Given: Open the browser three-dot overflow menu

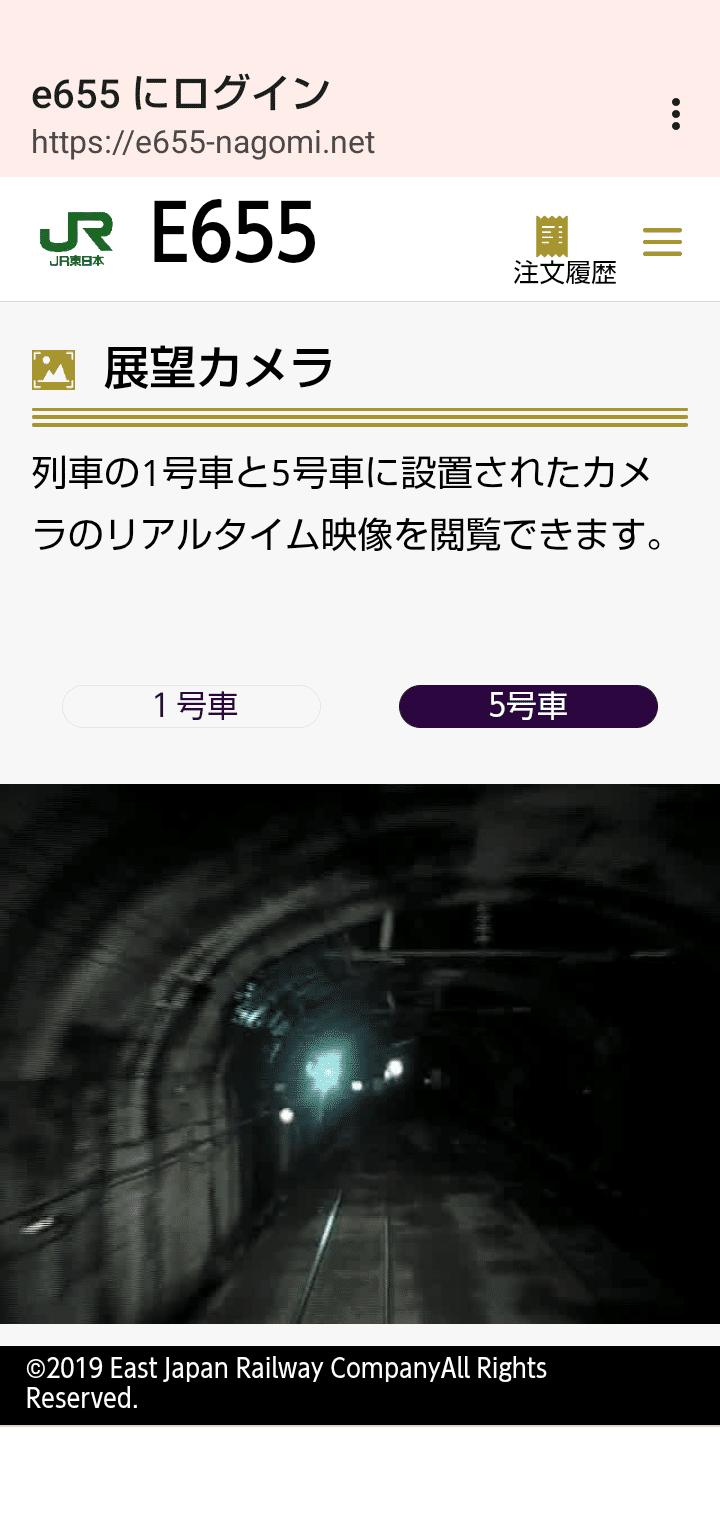Looking at the screenshot, I should pos(676,114).
